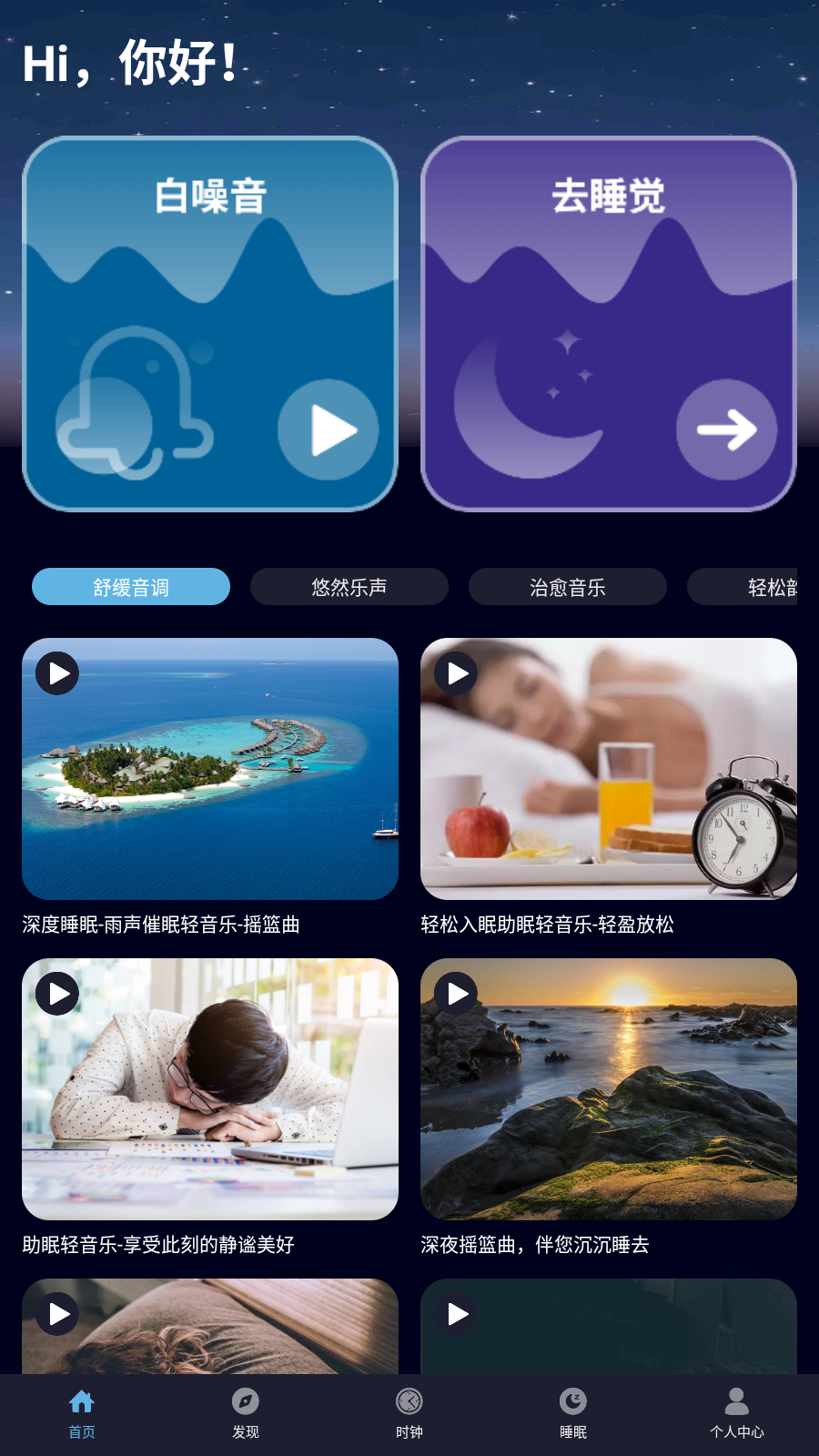Open 轻松入眠助眠轻音乐-轻盈放松 track
Viewport: 819px width, 1456px height.
(609, 769)
